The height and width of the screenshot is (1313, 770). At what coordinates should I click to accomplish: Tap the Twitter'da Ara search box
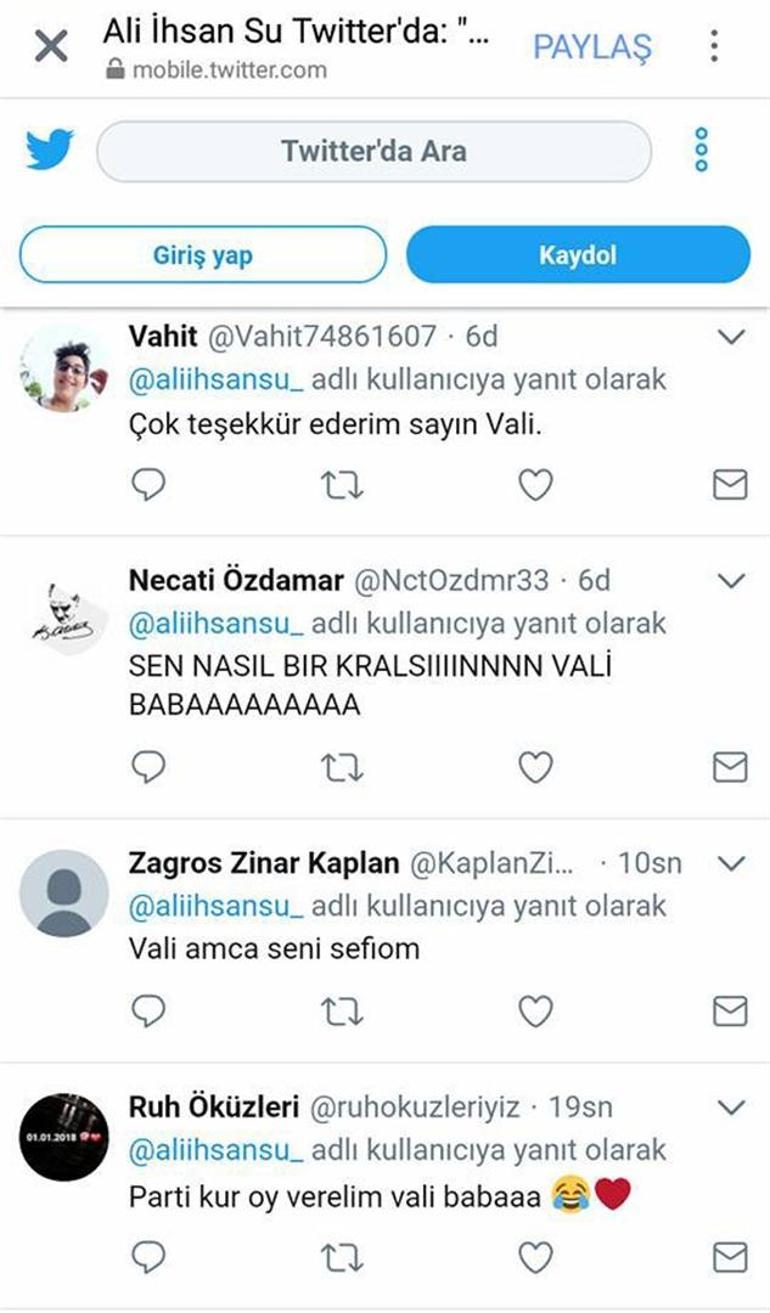click(373, 152)
